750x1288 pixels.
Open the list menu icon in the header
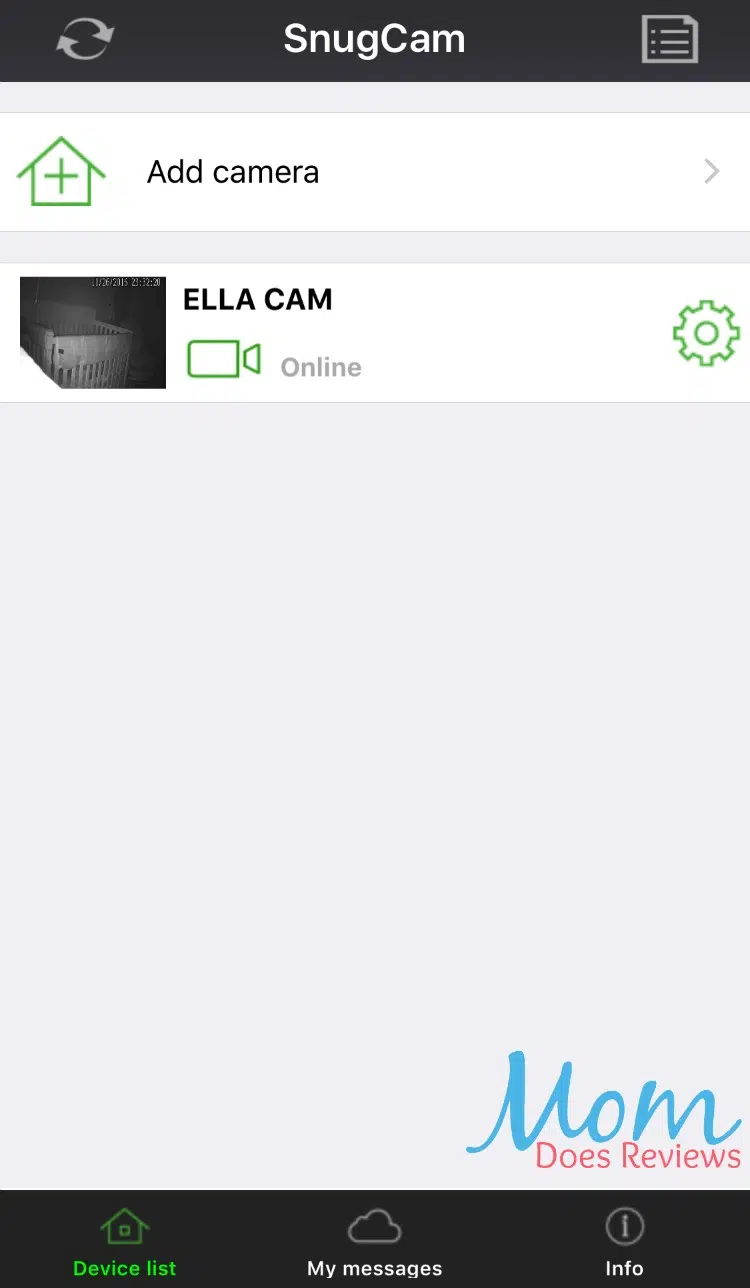(x=669, y=40)
